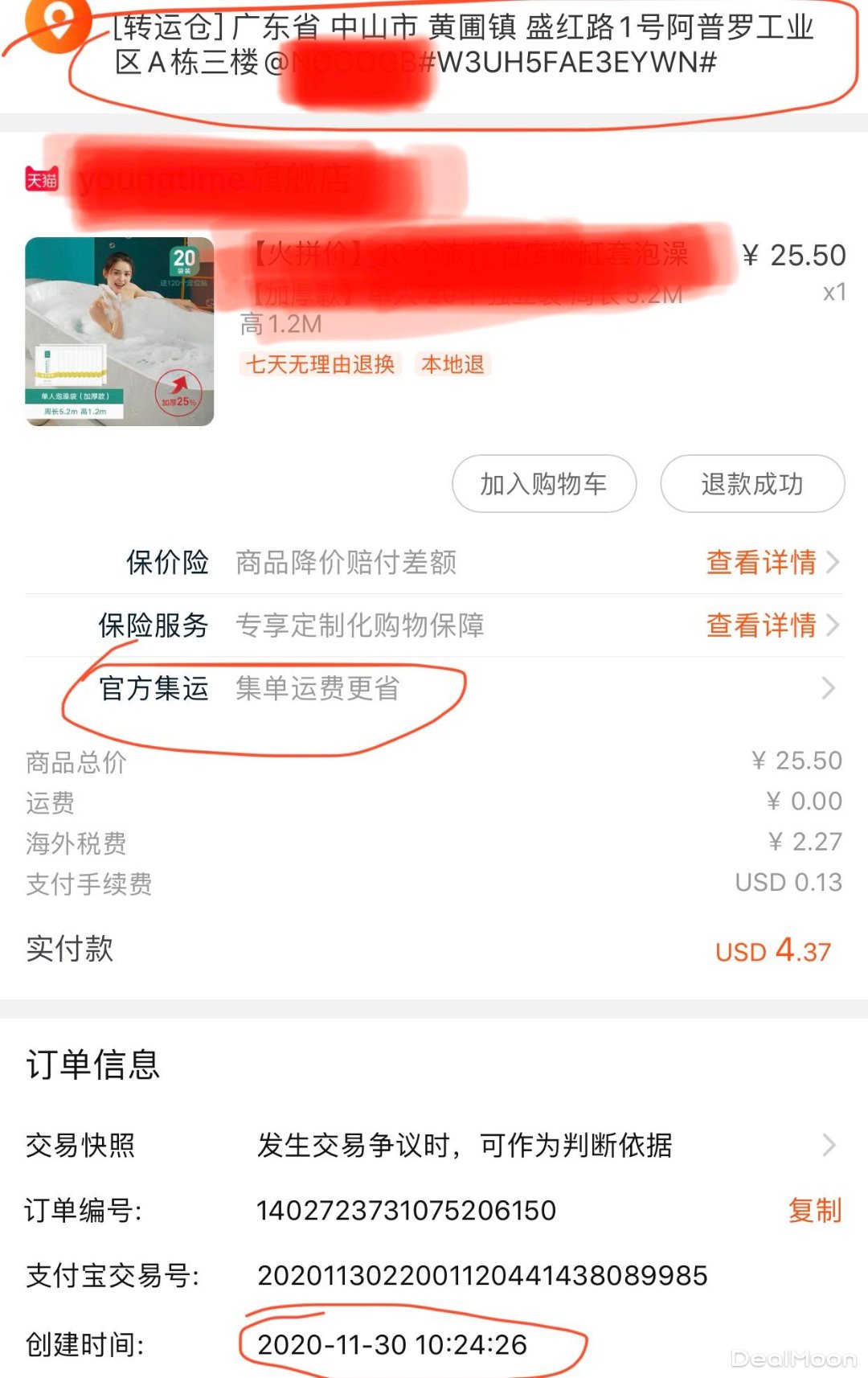Open the 退款成功 refund status
The height and width of the screenshot is (1378, 868).
[752, 484]
